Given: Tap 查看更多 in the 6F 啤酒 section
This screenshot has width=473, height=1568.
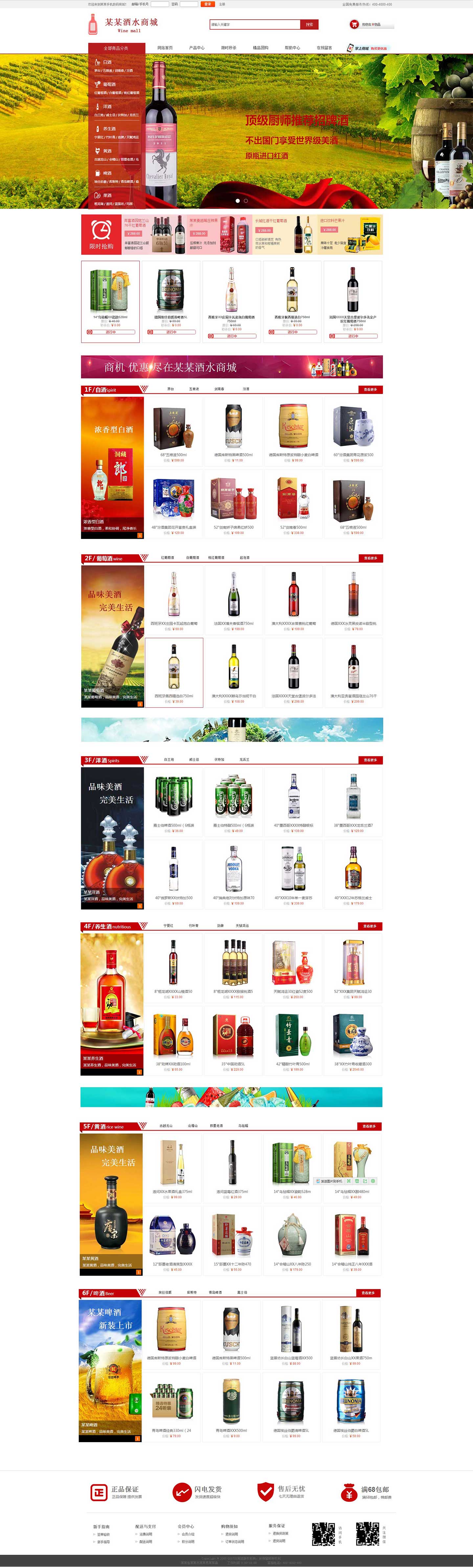Looking at the screenshot, I should [x=368, y=1293].
